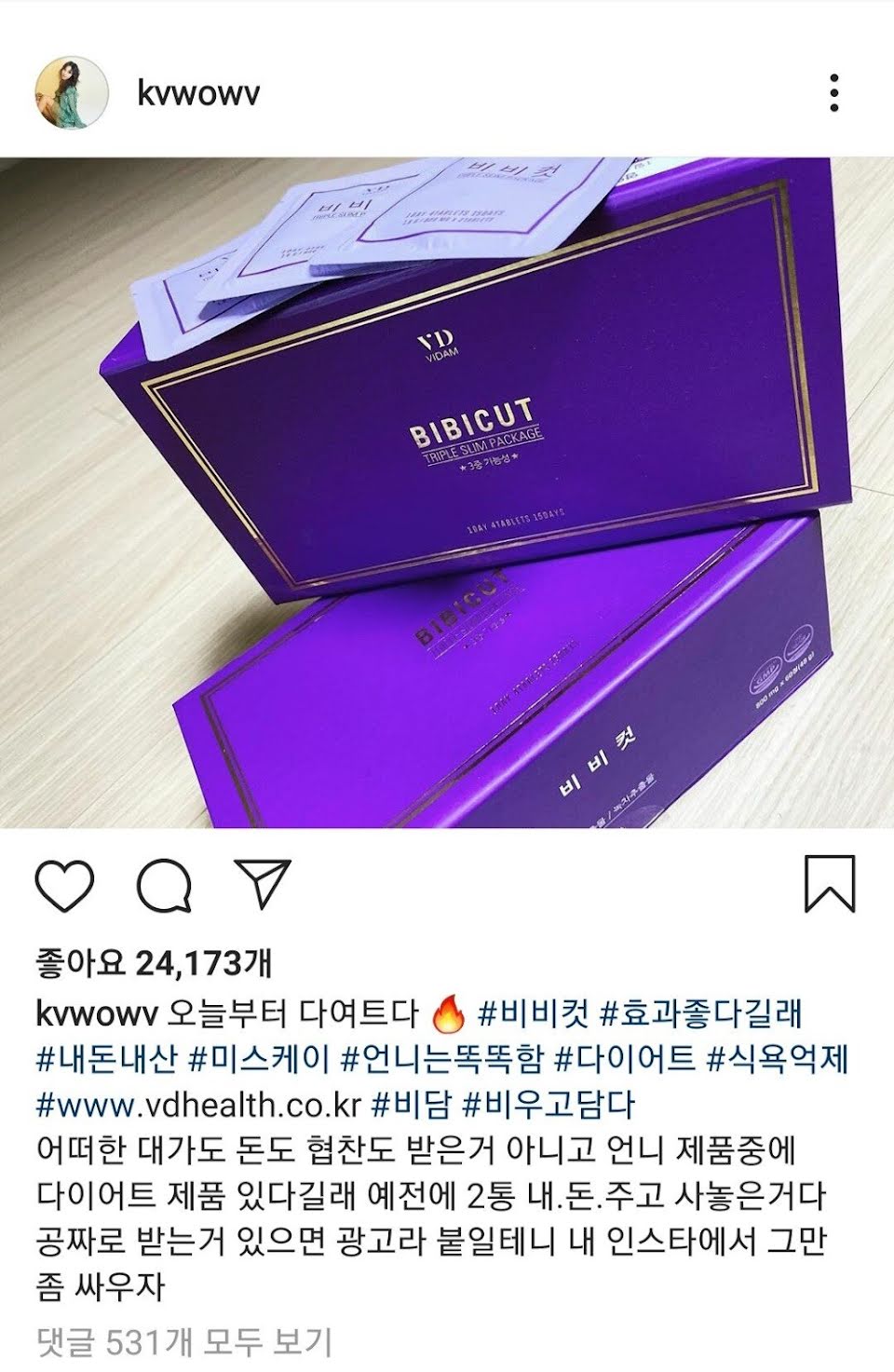The width and height of the screenshot is (894, 1372).
Task: Open the kvwowv username in post header
Action: [197, 94]
